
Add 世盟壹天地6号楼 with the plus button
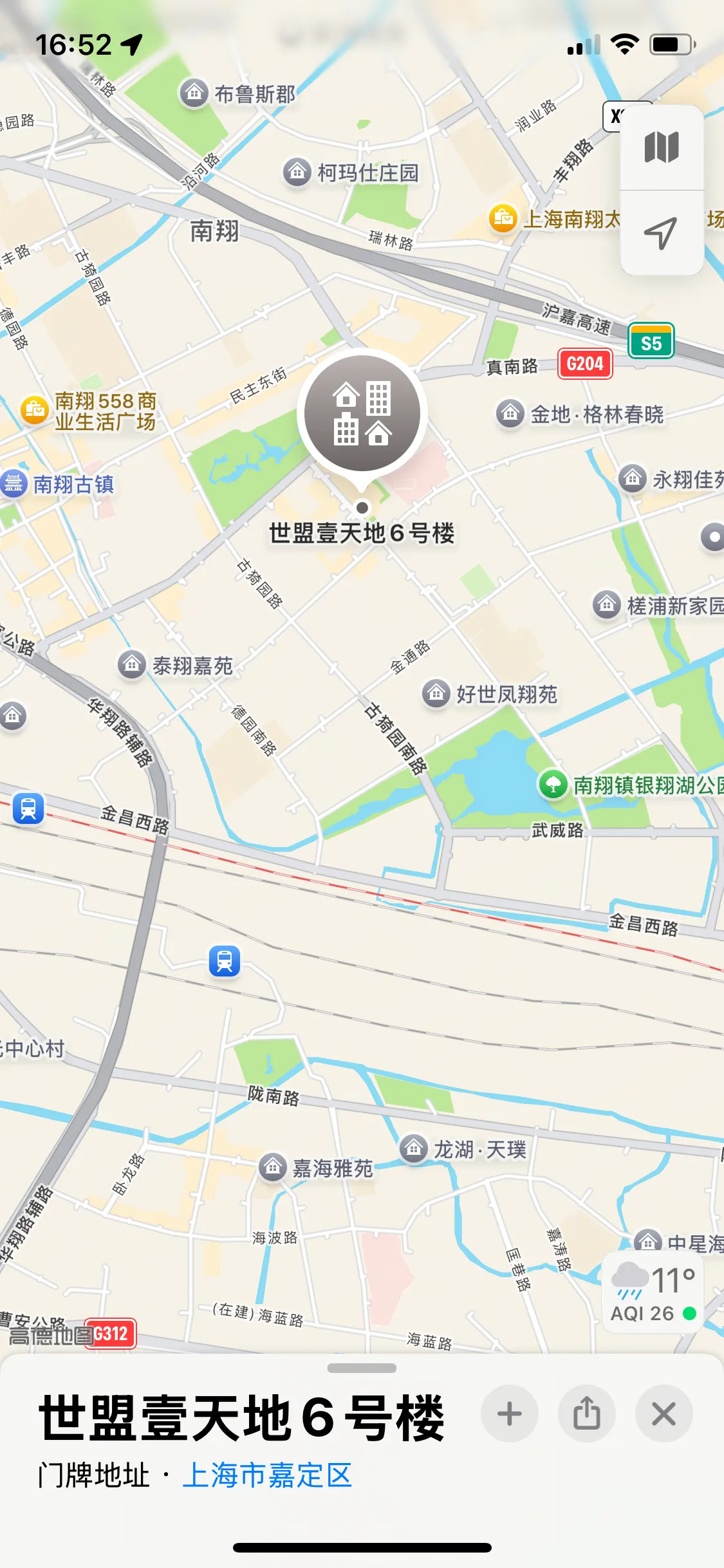(x=510, y=1414)
